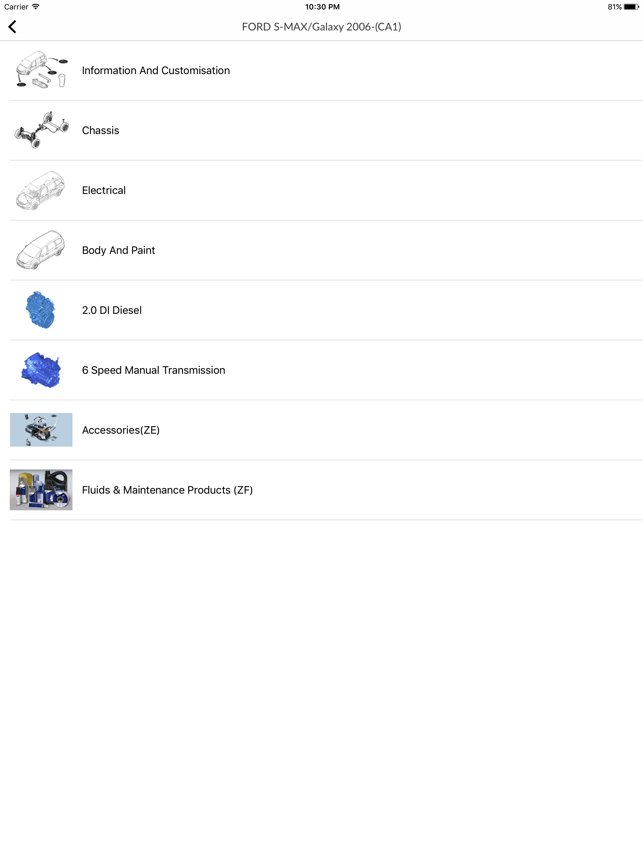
Task: Open Accessories(ZE) category
Action: [x=121, y=431]
